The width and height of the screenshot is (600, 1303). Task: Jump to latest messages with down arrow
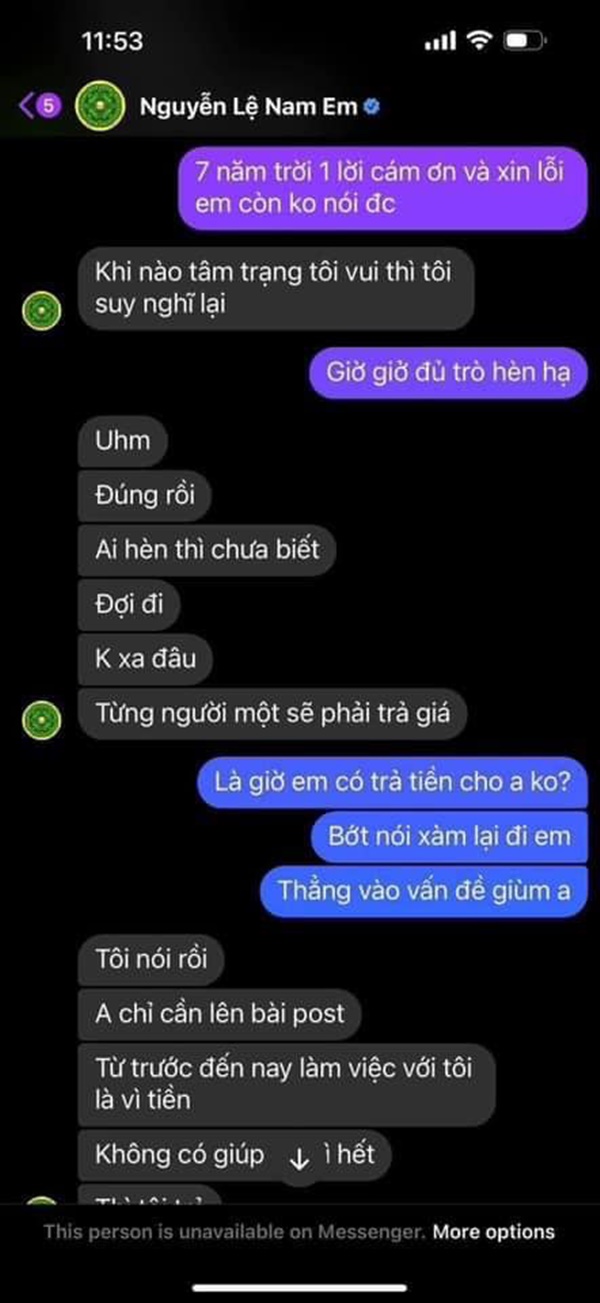point(299,1158)
